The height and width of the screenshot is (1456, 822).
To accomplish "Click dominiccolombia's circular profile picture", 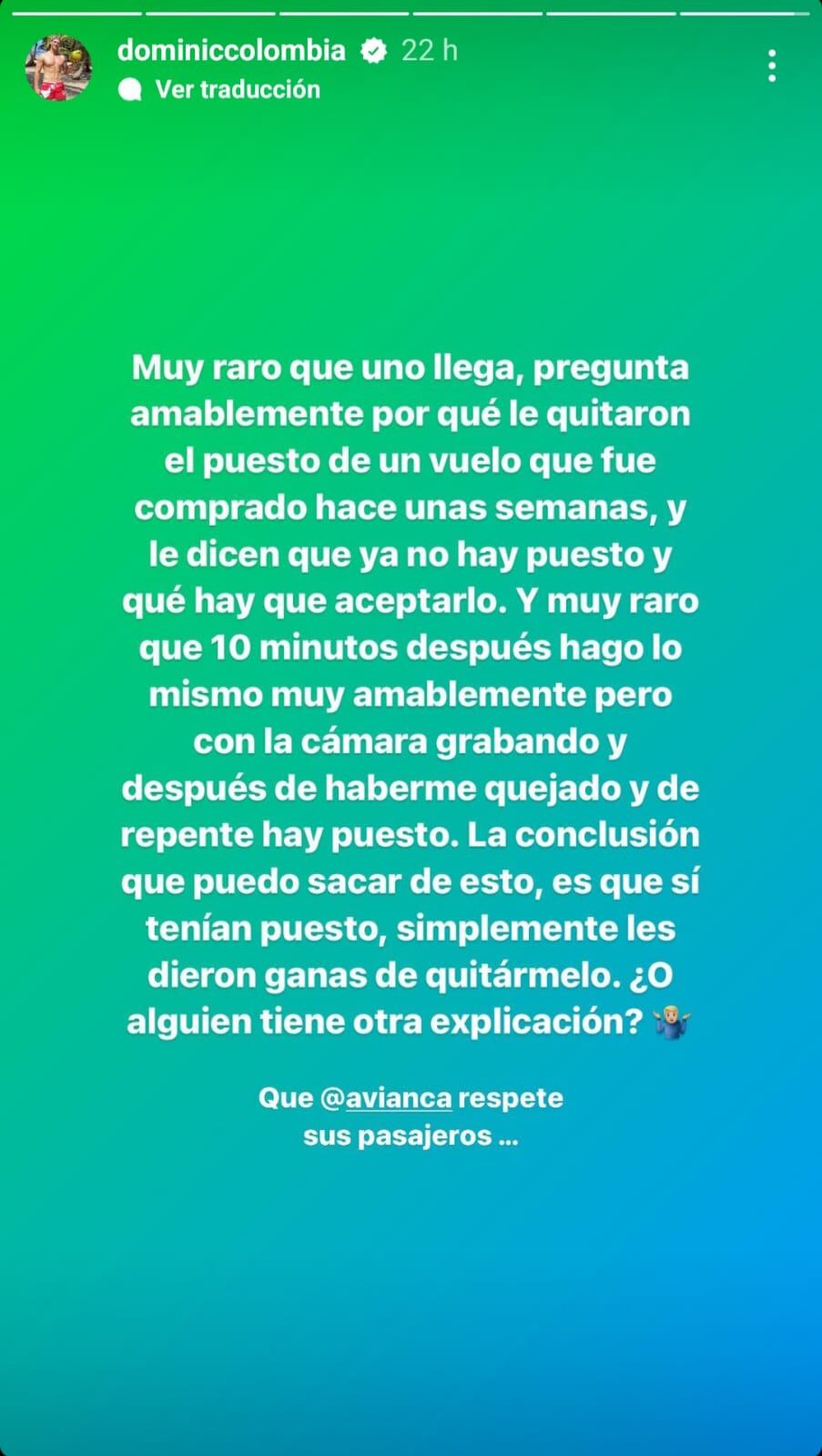I will coord(60,59).
